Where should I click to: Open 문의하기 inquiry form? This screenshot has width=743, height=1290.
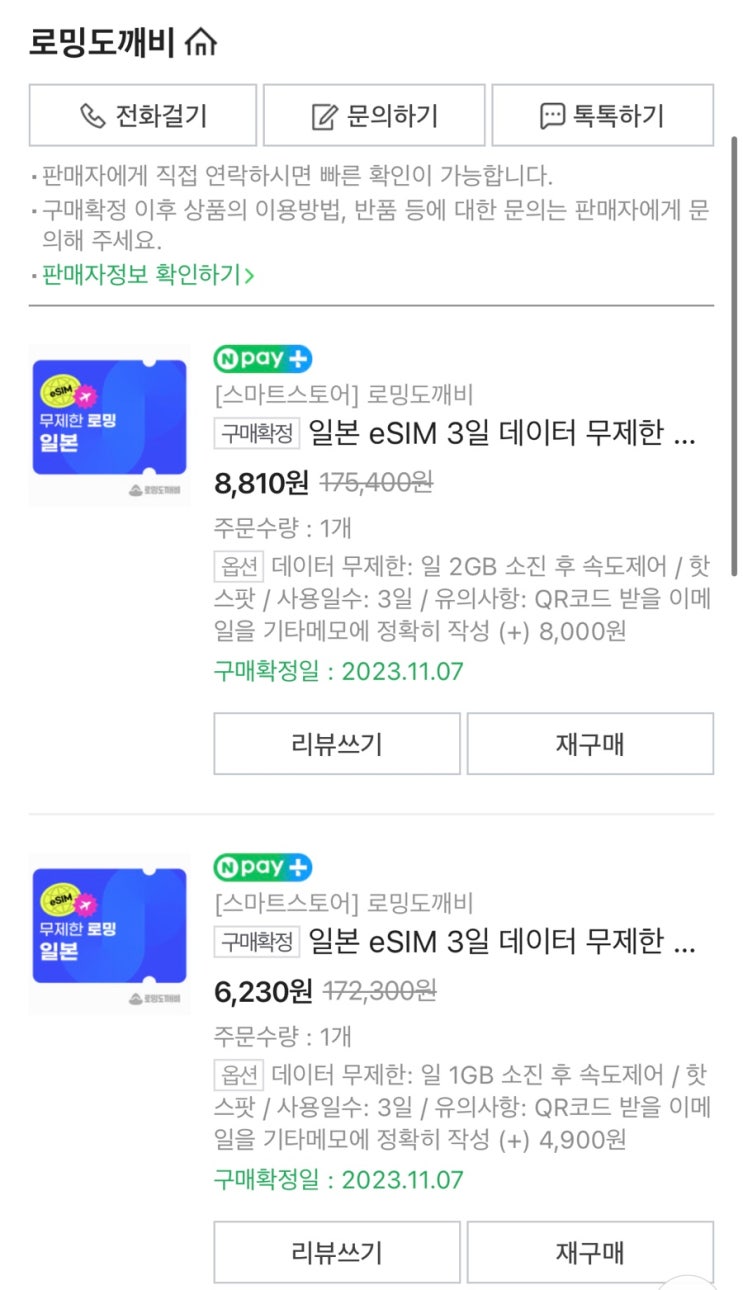374,116
